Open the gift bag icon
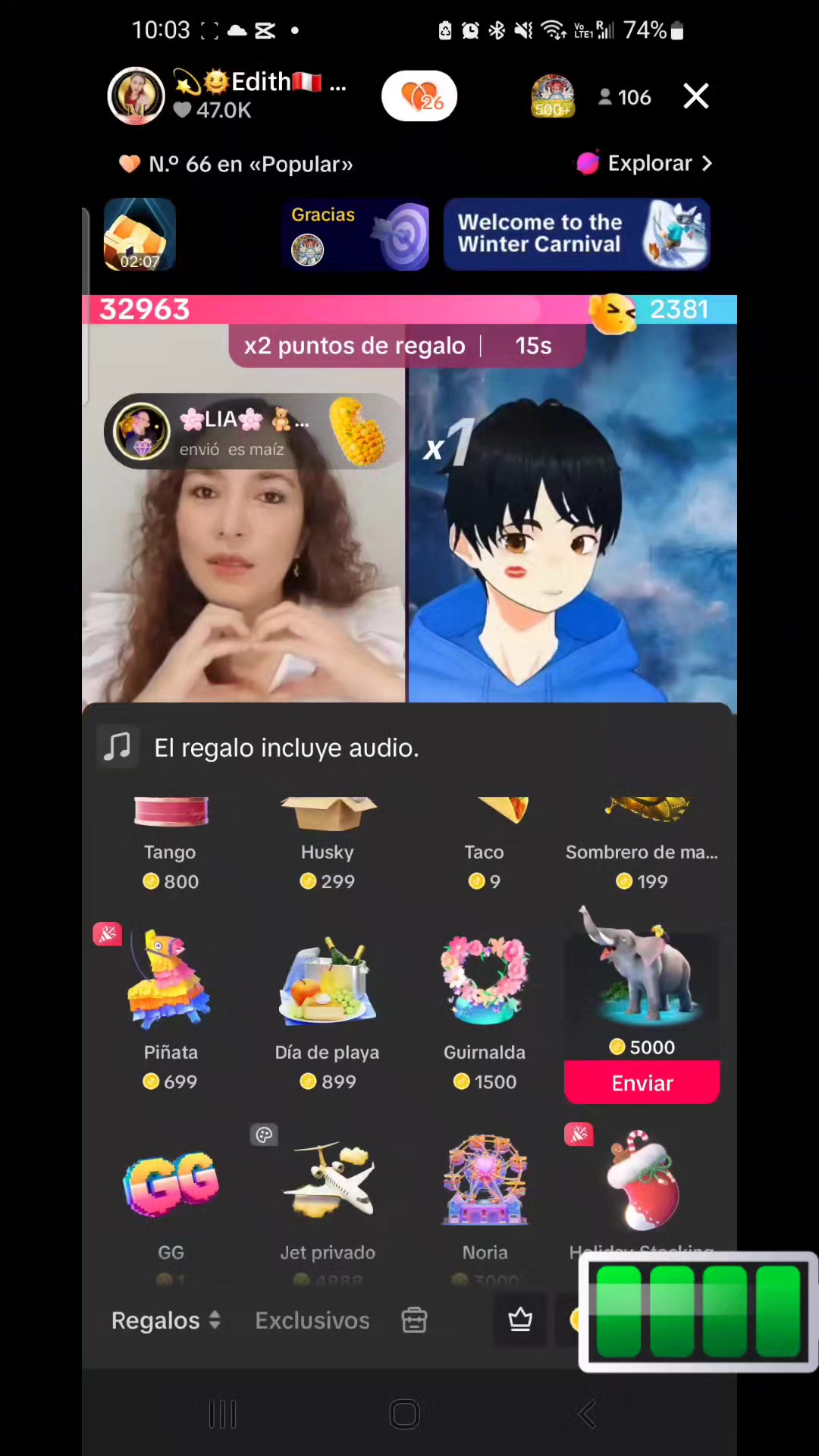 414,1320
